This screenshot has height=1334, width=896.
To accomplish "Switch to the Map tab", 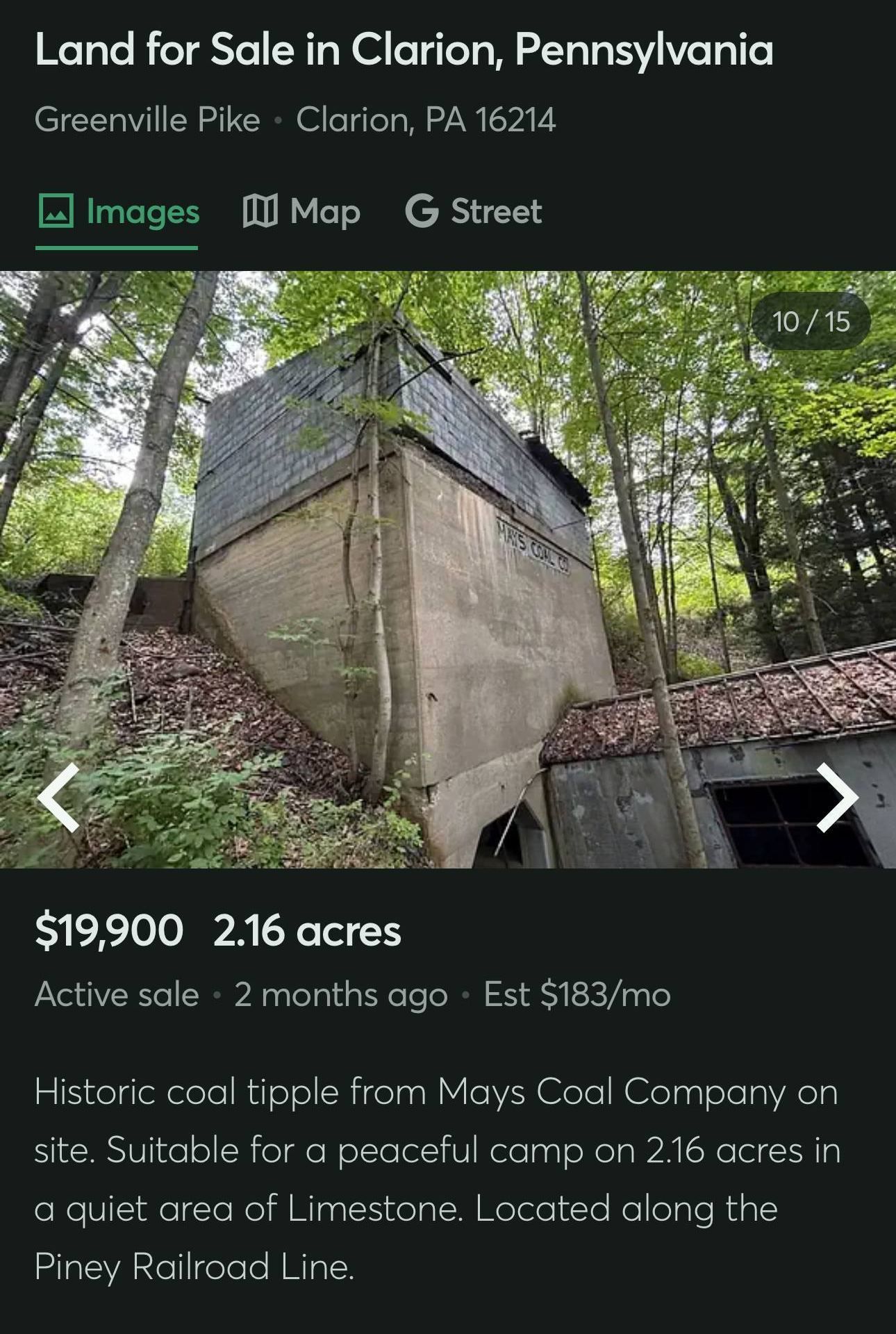I will (x=301, y=212).
